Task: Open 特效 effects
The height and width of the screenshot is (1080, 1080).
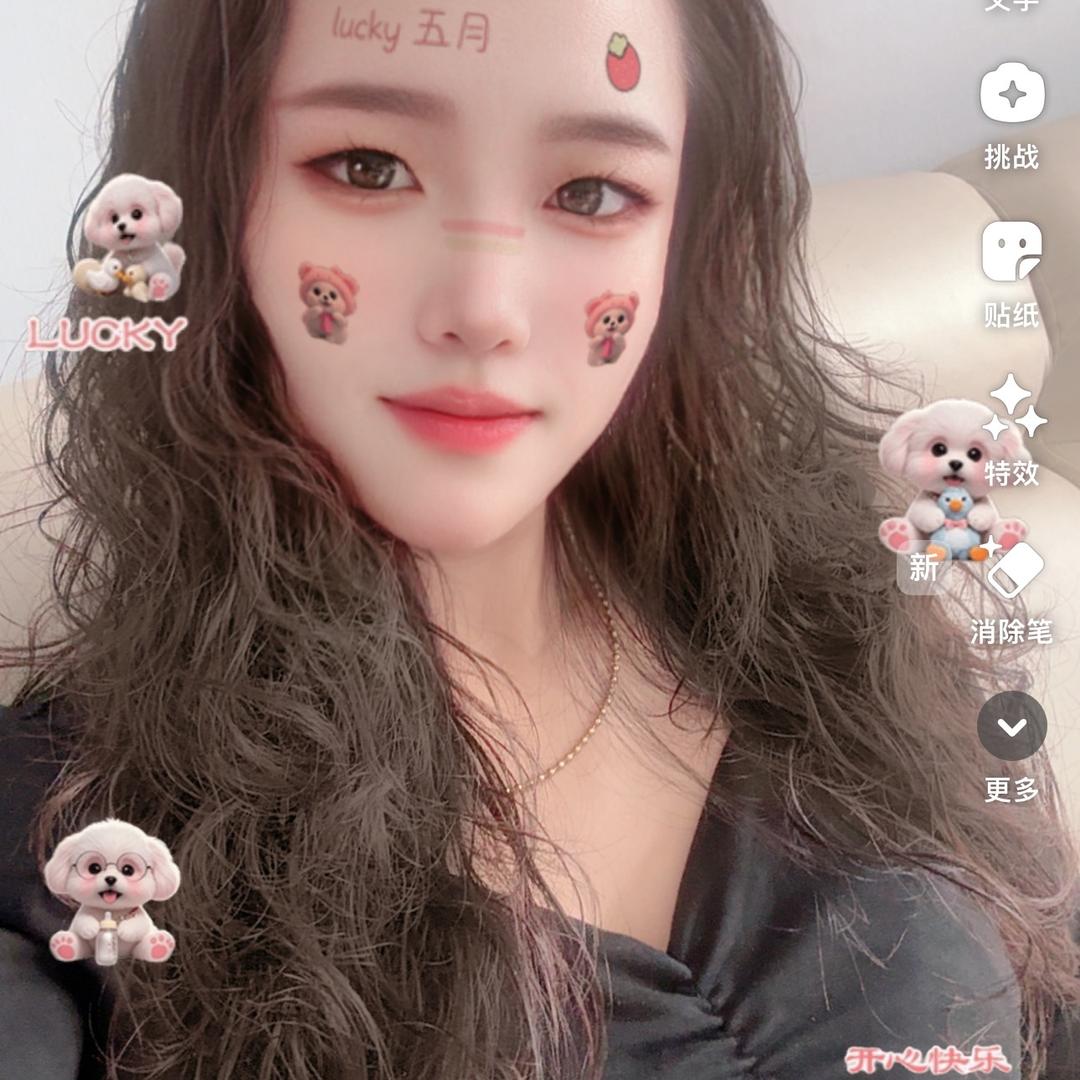Action: pyautogui.click(x=1012, y=412)
